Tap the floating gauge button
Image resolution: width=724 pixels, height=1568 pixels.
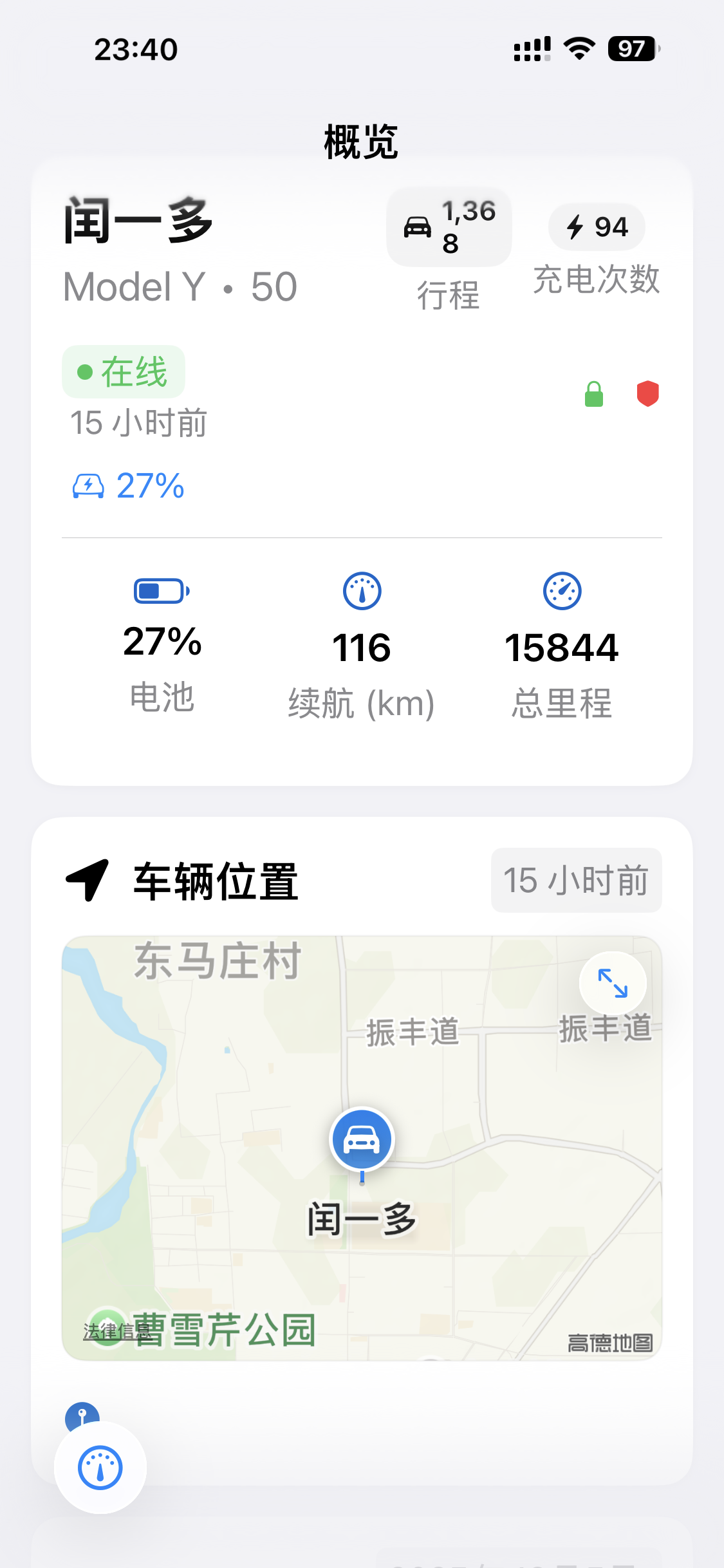(x=100, y=1468)
